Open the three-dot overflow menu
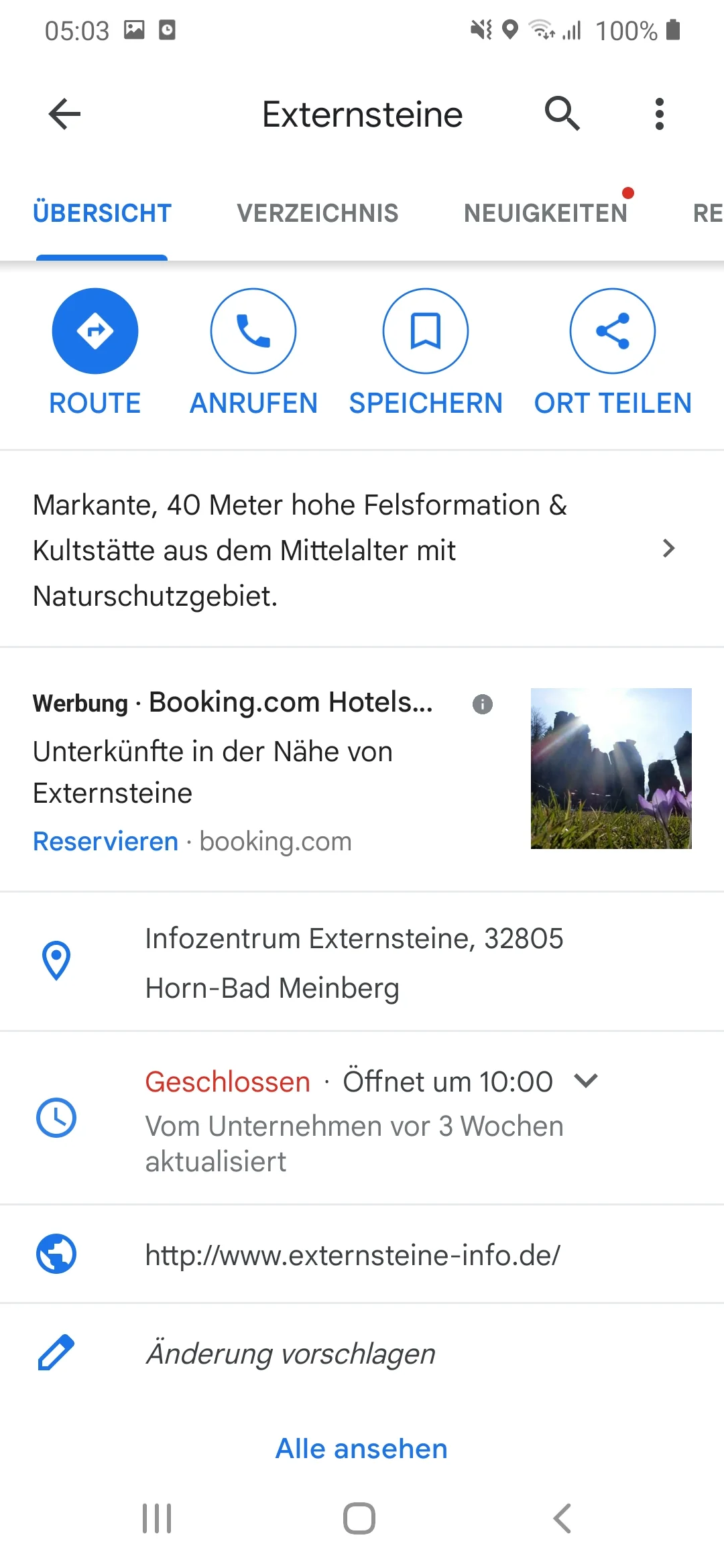 pos(660,113)
